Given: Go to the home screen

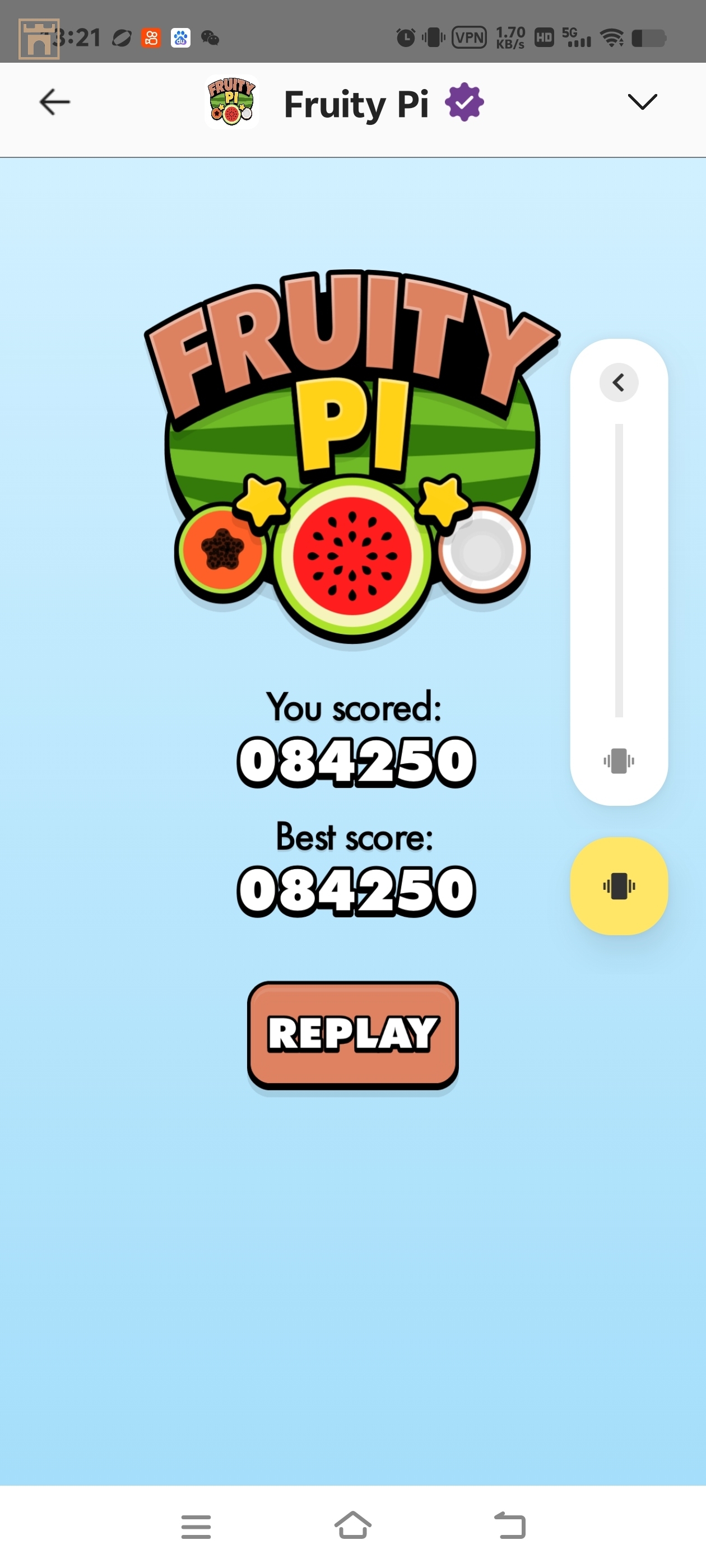Looking at the screenshot, I should click(x=352, y=1525).
